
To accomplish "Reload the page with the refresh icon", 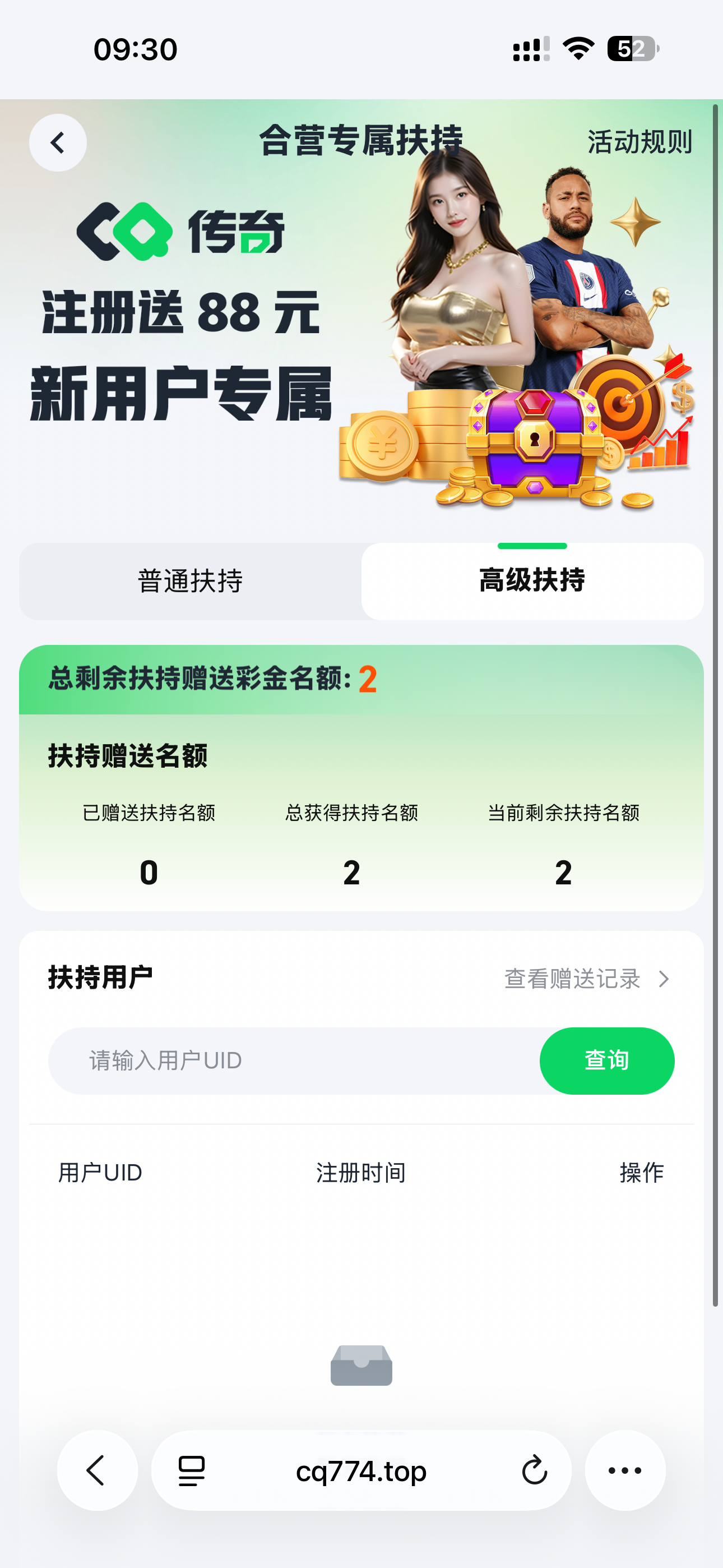I will (x=534, y=1470).
